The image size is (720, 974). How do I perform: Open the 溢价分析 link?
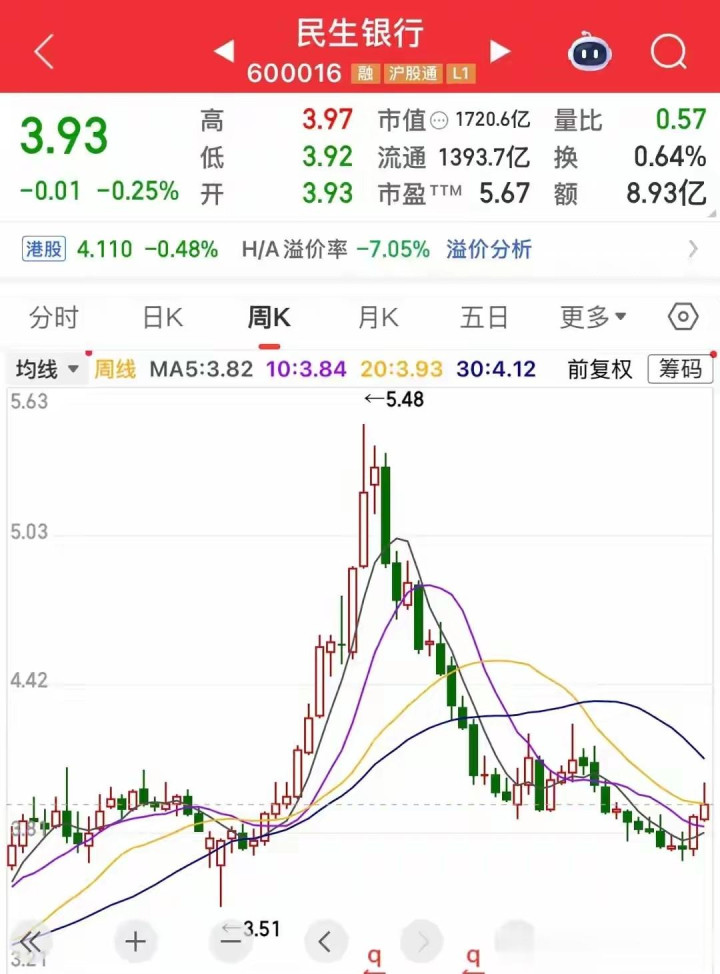click(x=489, y=249)
